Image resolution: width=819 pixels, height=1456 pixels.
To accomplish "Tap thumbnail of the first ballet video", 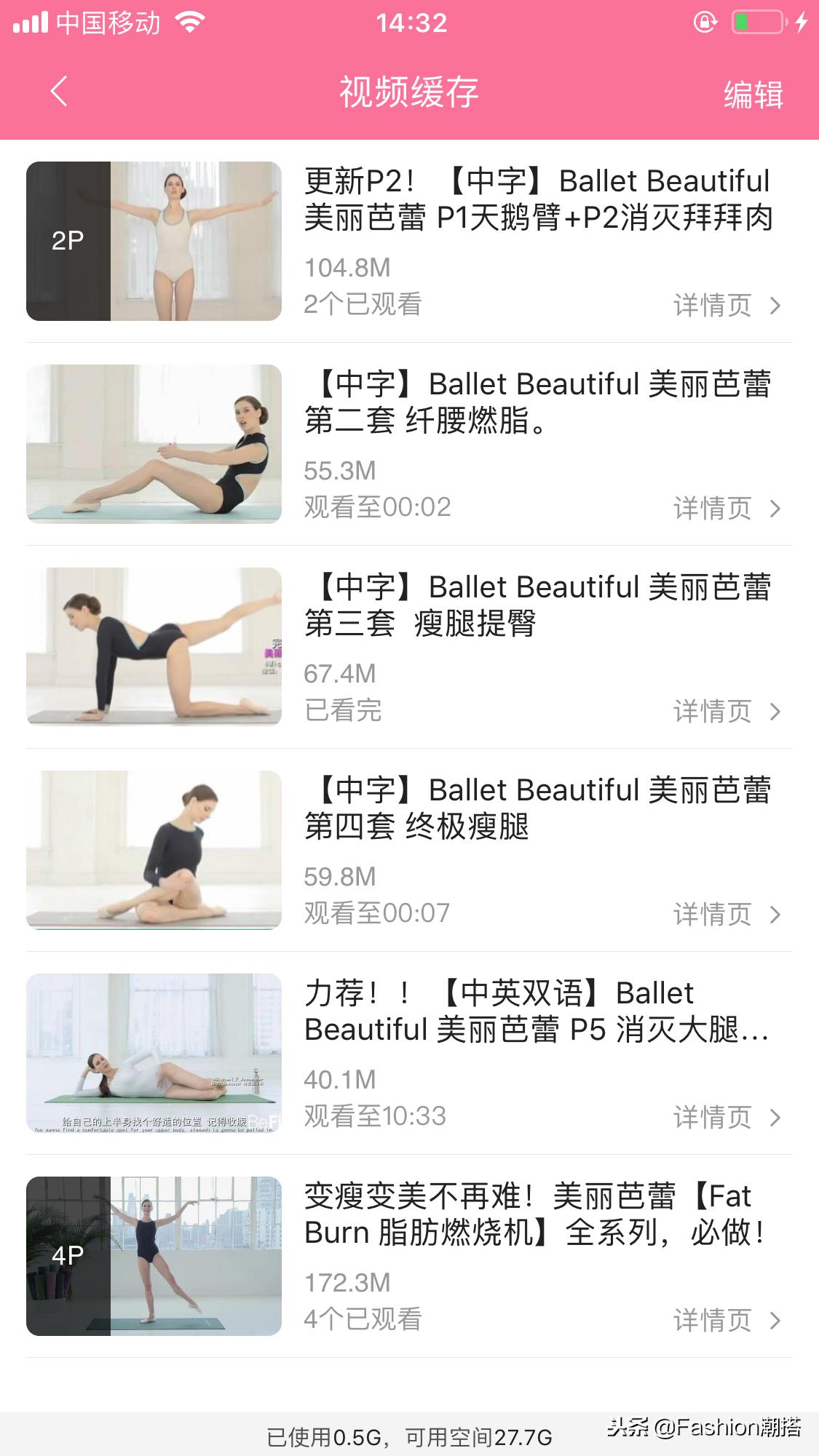I will (153, 240).
